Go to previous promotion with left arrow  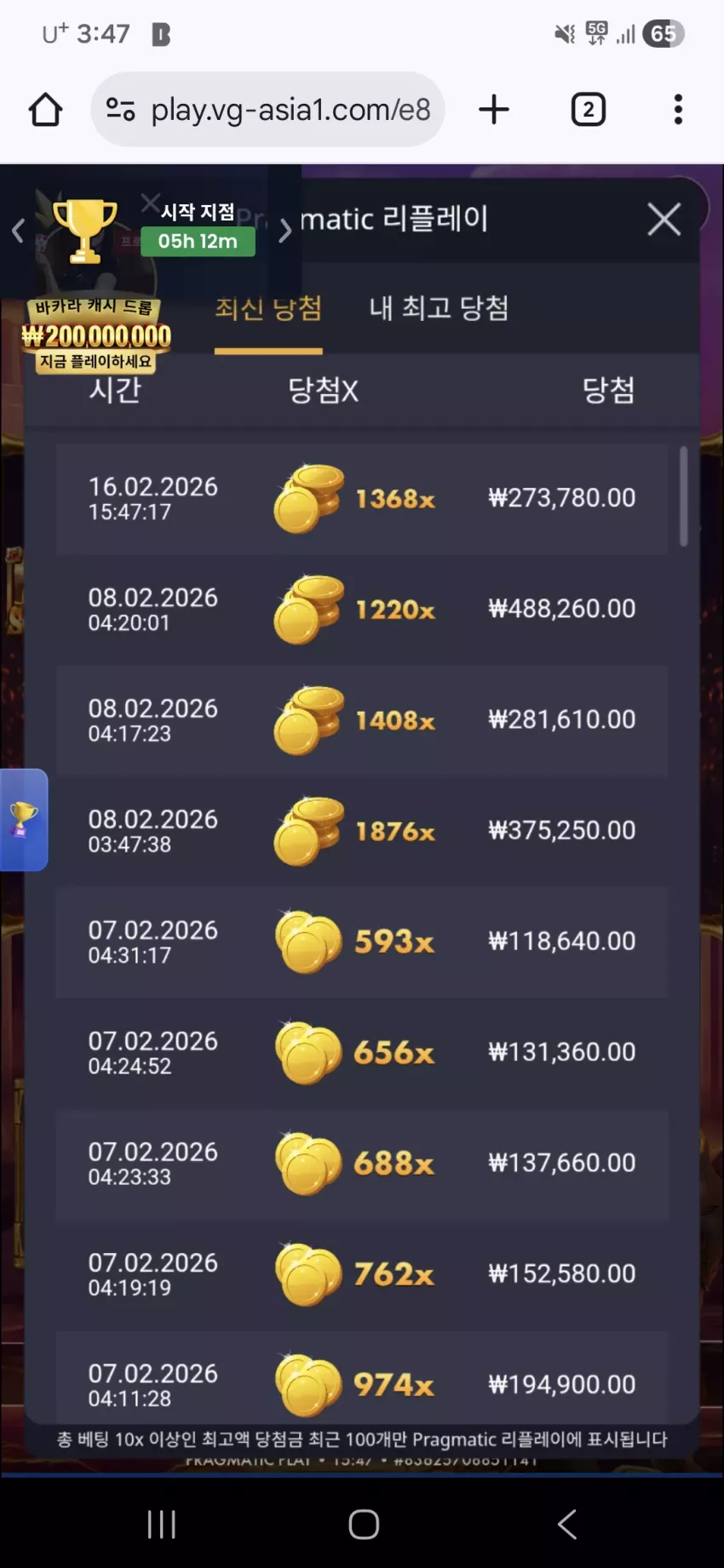(18, 230)
